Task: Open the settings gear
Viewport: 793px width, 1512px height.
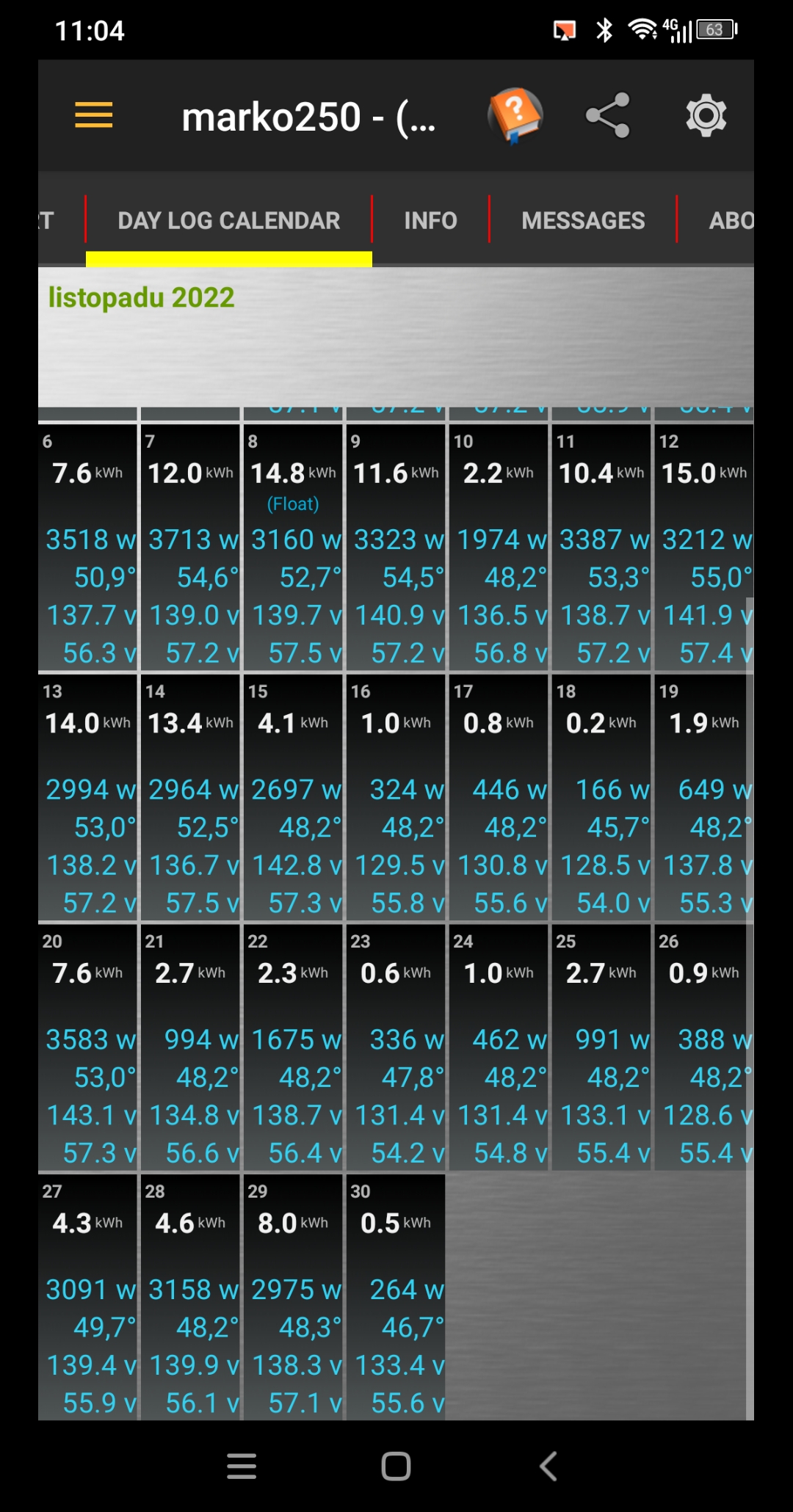Action: [706, 115]
